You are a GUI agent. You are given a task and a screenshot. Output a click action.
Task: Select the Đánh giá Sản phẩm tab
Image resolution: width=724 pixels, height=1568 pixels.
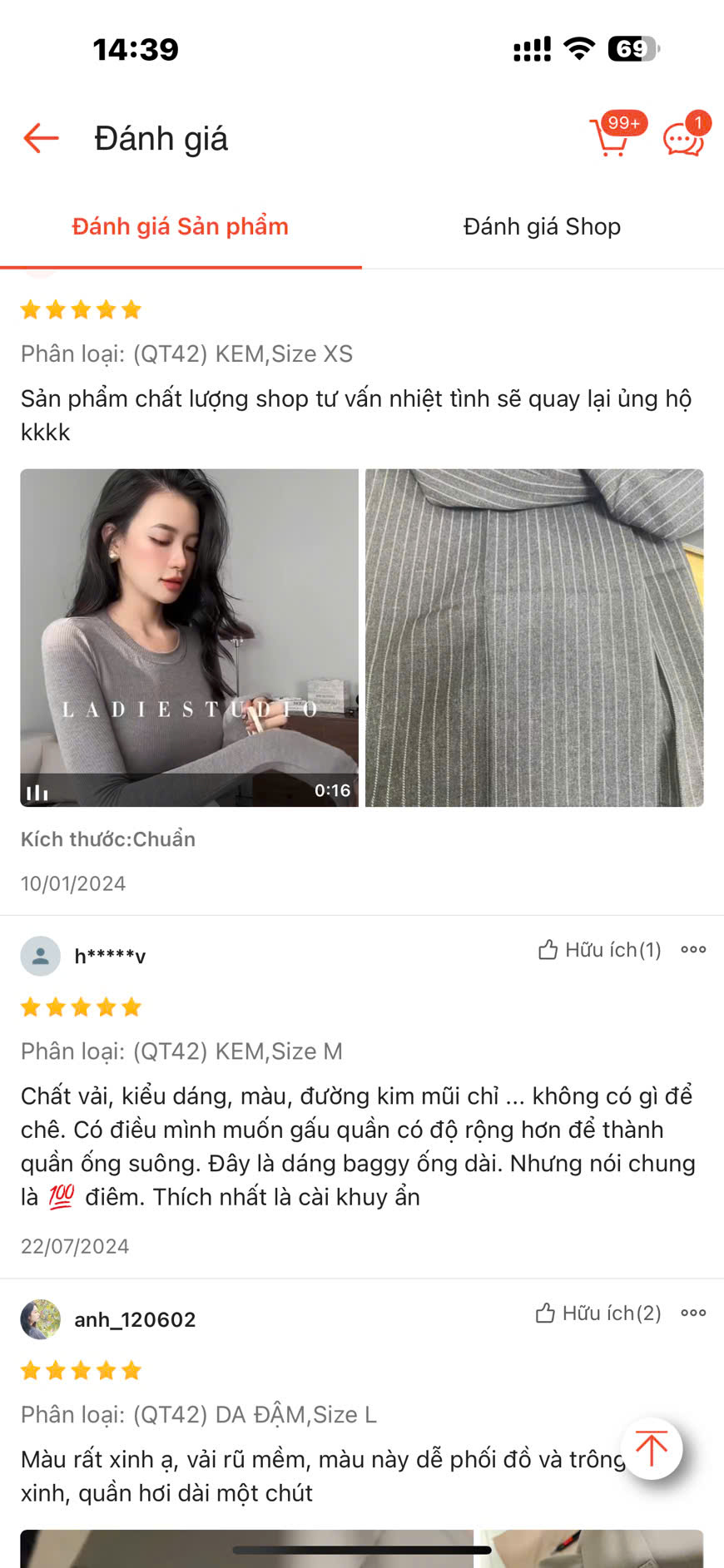point(180,226)
